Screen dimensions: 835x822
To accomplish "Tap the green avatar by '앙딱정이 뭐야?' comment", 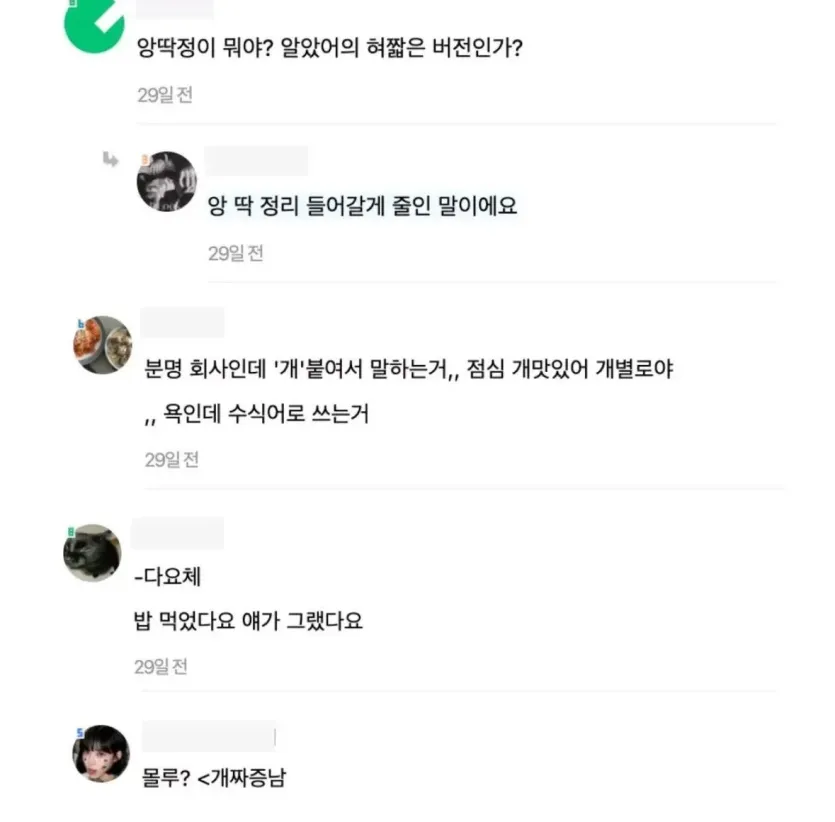I will tap(93, 22).
